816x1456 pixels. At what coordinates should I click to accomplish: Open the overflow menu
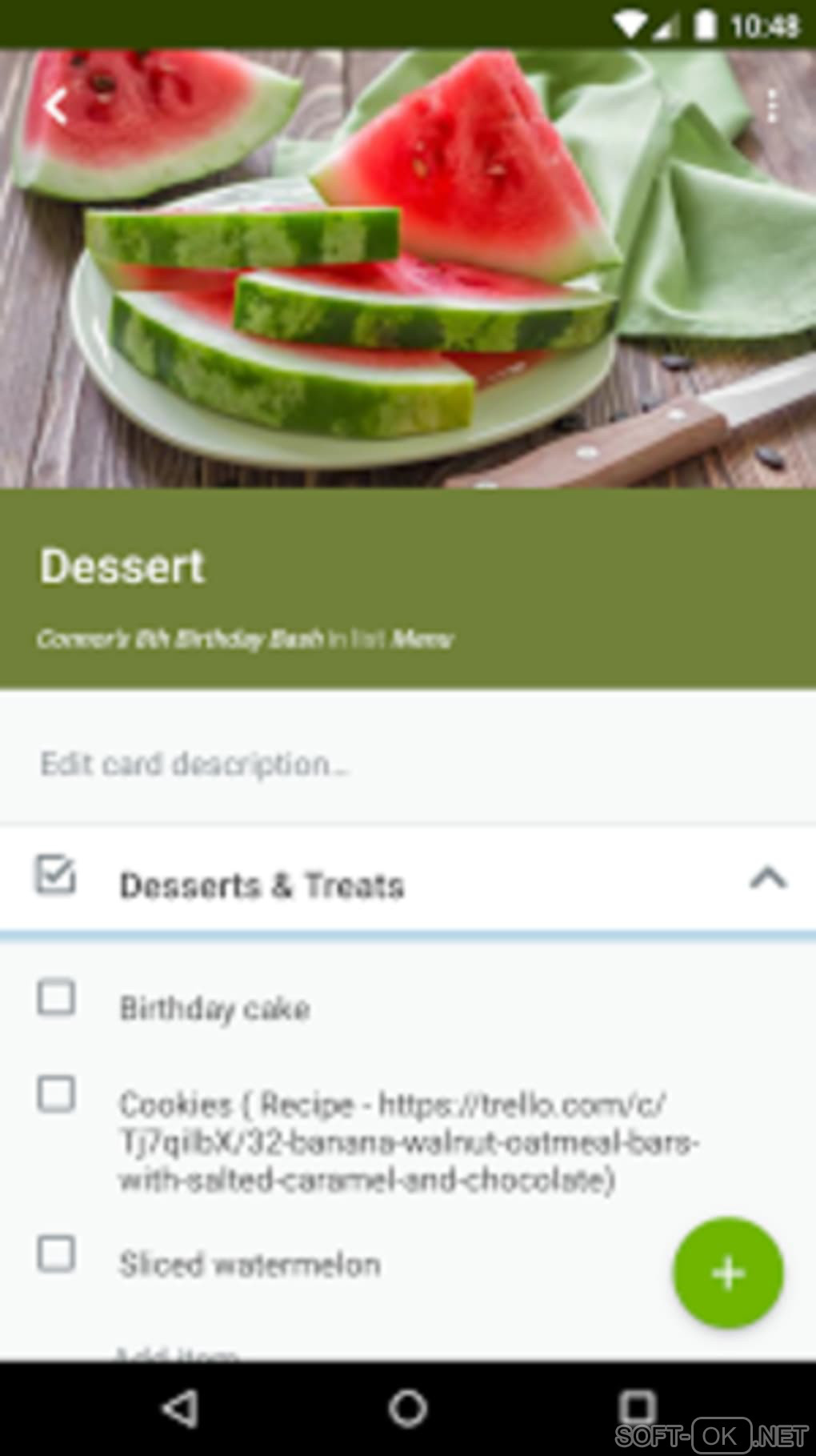point(771,106)
